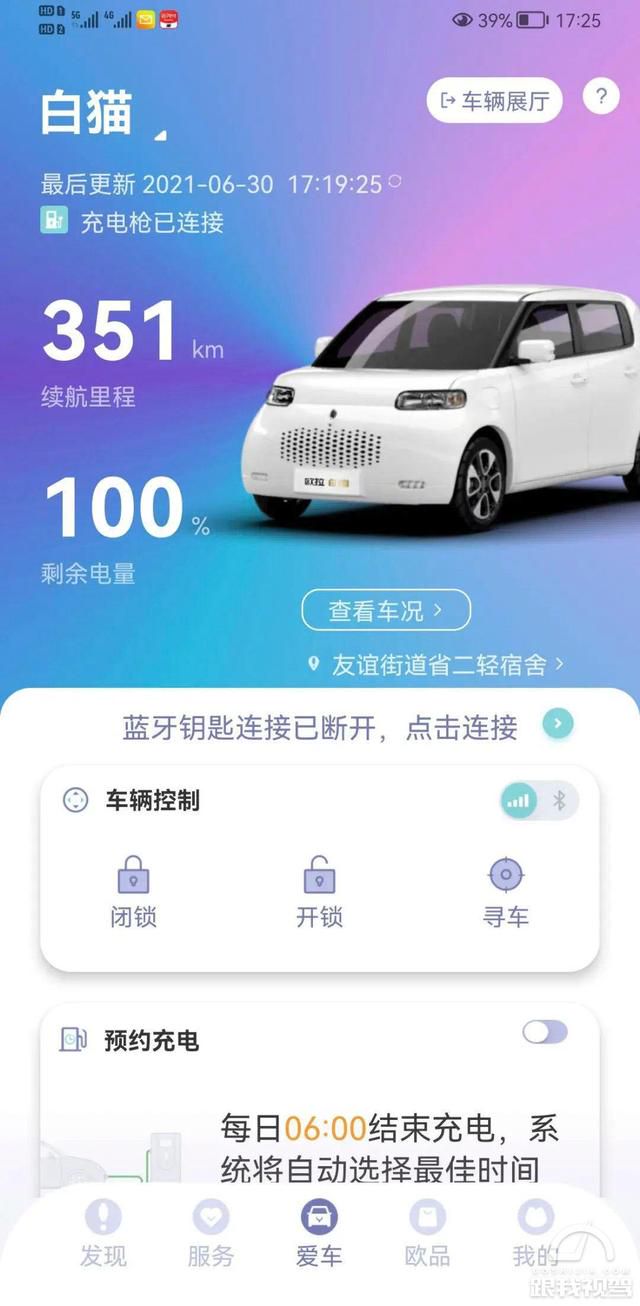Tap 查看车况 to view vehicle condition
Viewport: 640px width, 1306px height.
pos(386,610)
